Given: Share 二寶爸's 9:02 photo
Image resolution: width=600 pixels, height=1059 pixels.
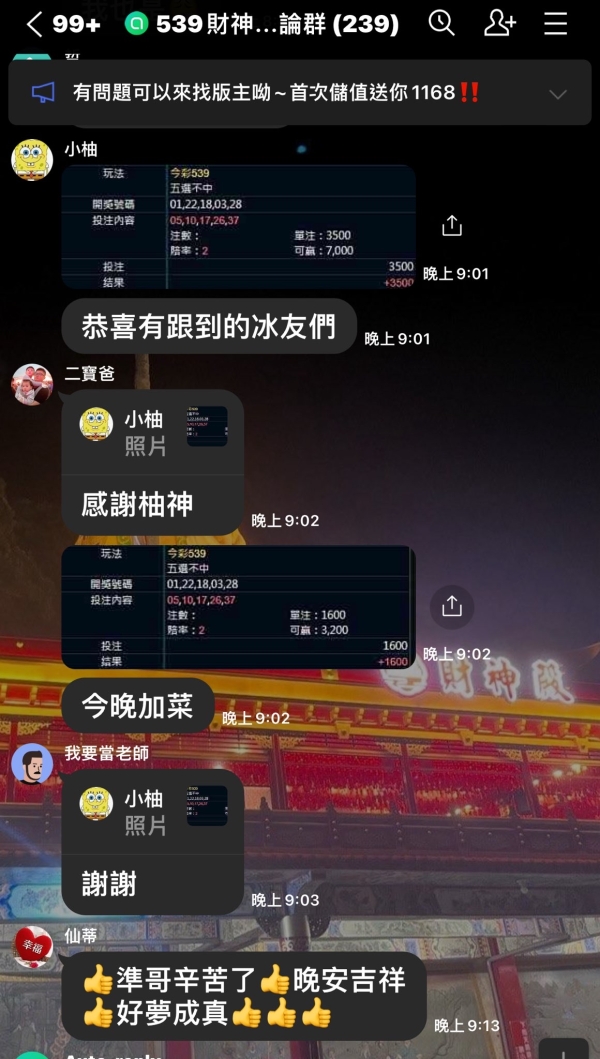Looking at the screenshot, I should click(452, 606).
